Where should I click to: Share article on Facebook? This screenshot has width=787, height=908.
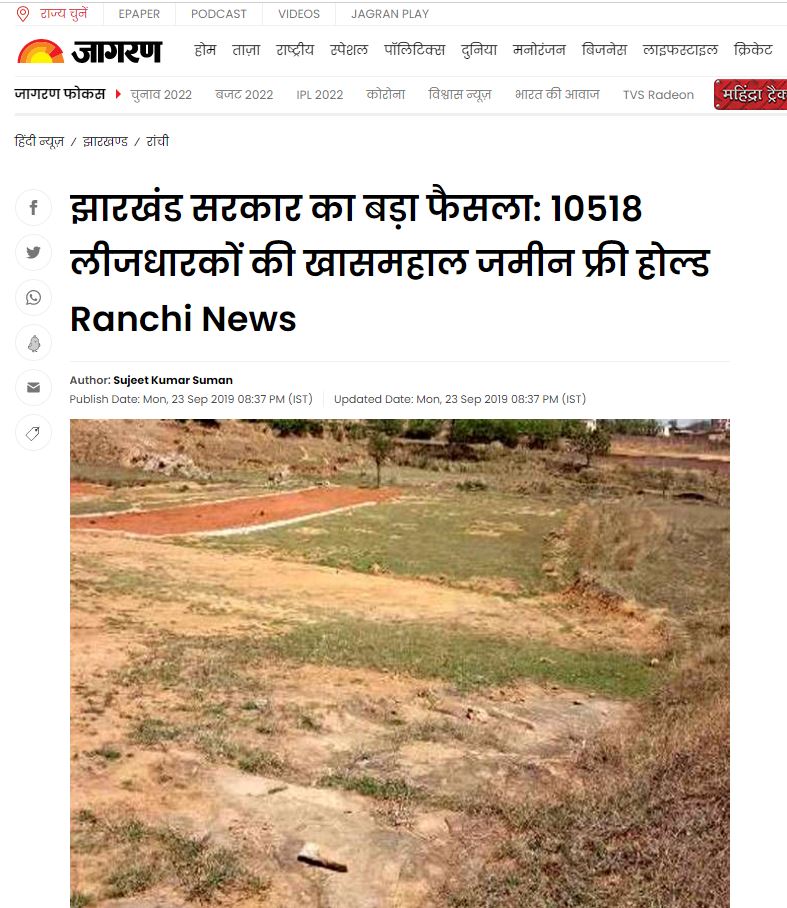coord(33,208)
